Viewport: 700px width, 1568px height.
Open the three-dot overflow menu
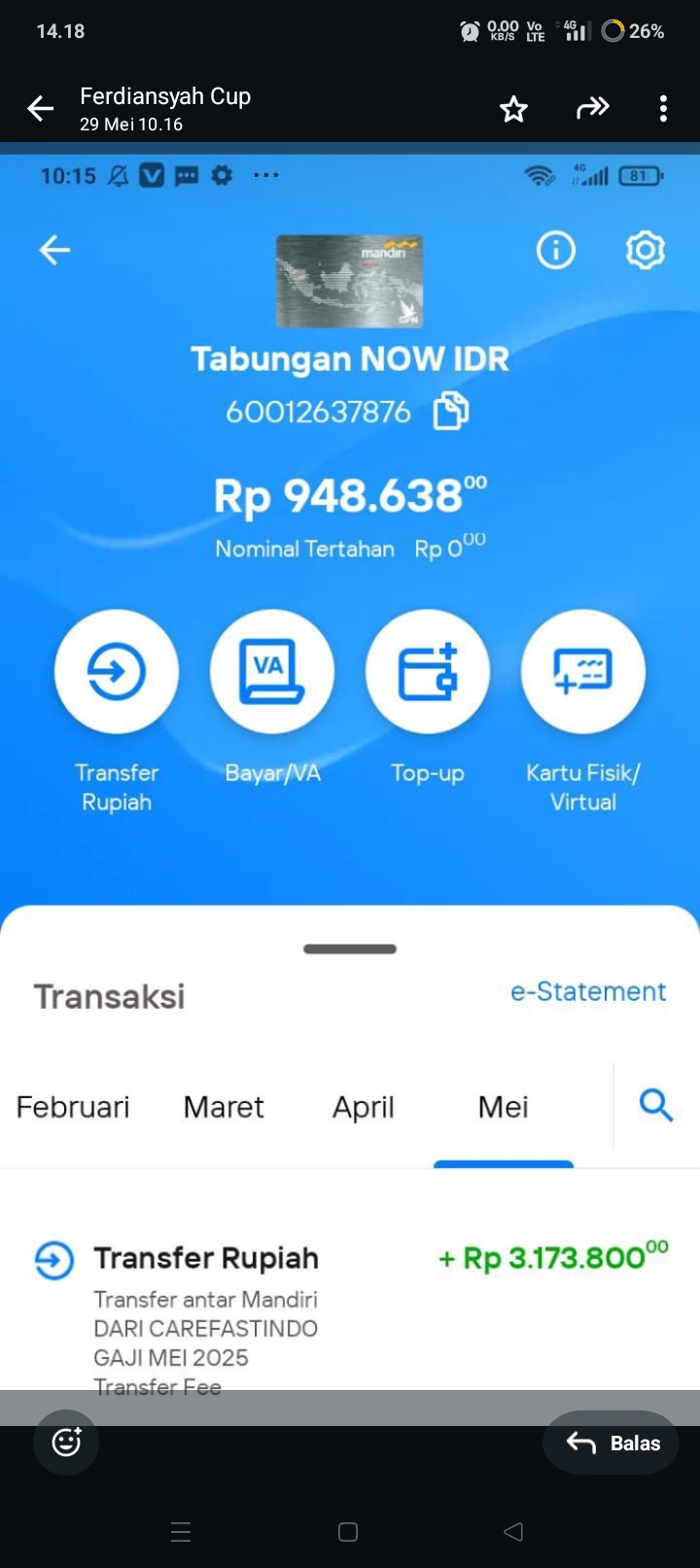[x=663, y=109]
